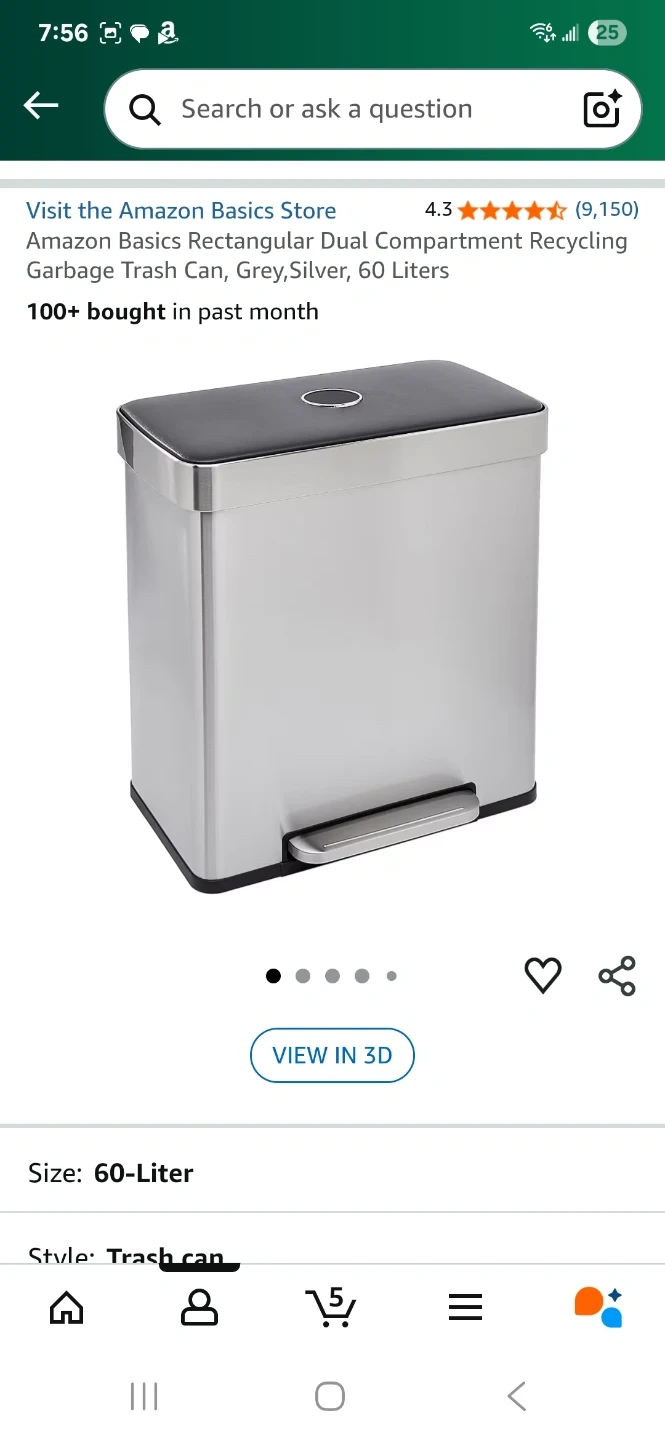The image size is (665, 1440).
Task: Open the 9,150 customer ratings
Action: click(x=606, y=210)
